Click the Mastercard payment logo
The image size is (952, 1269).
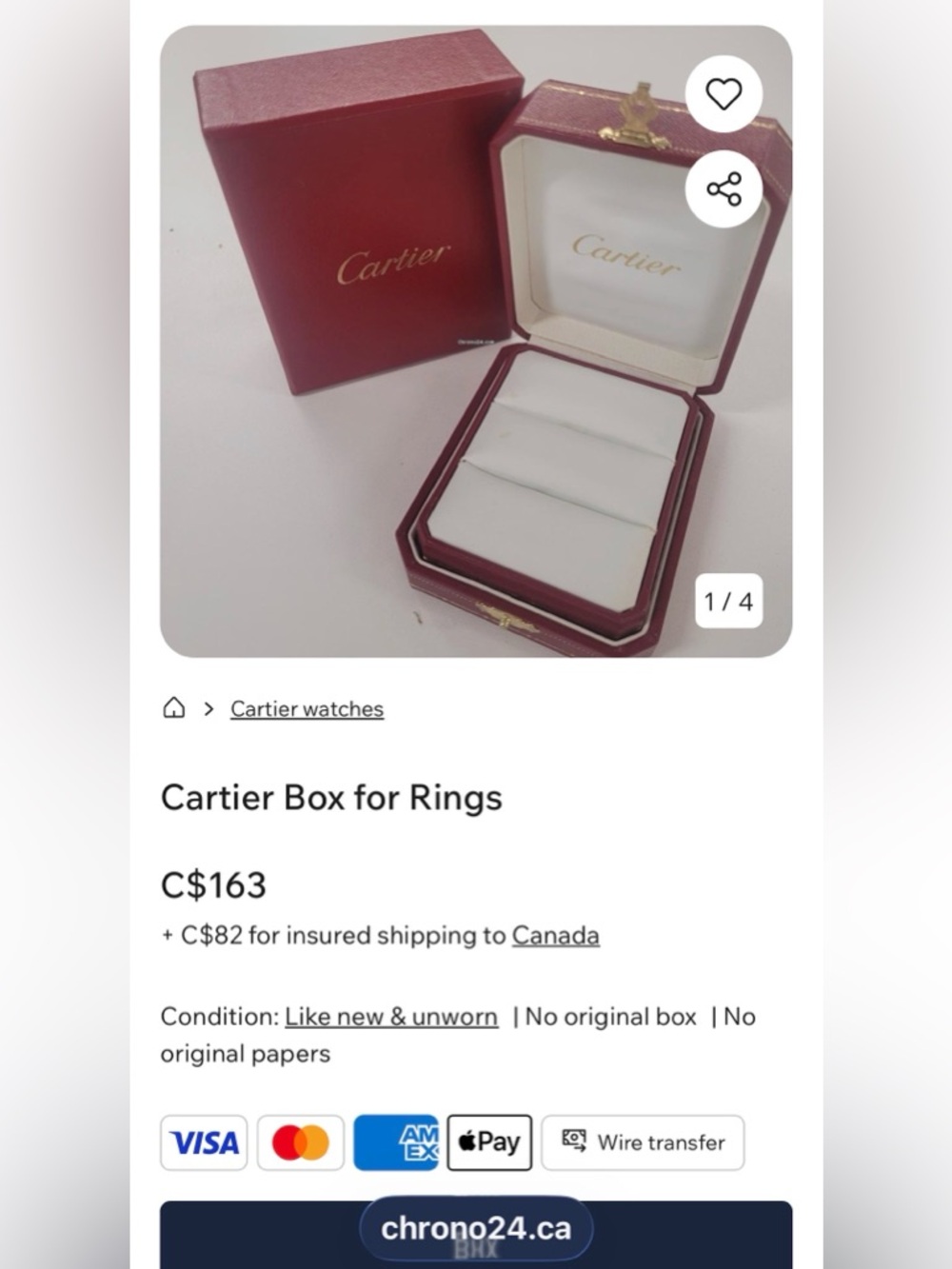click(x=300, y=1142)
